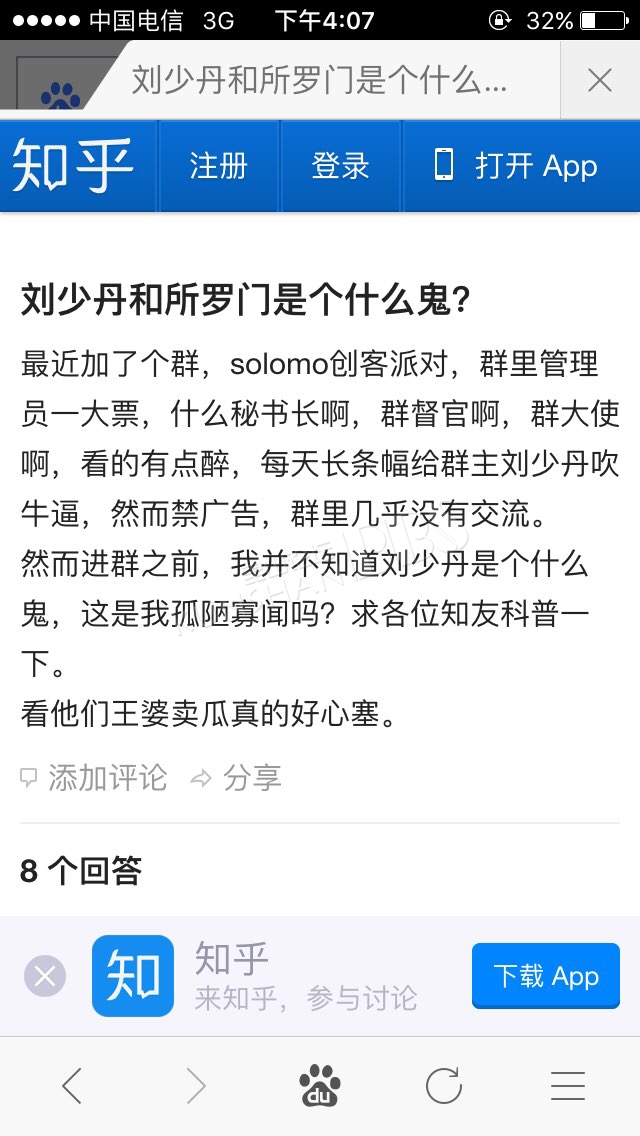Share the question via 分享
The height and width of the screenshot is (1136, 640).
(236, 778)
